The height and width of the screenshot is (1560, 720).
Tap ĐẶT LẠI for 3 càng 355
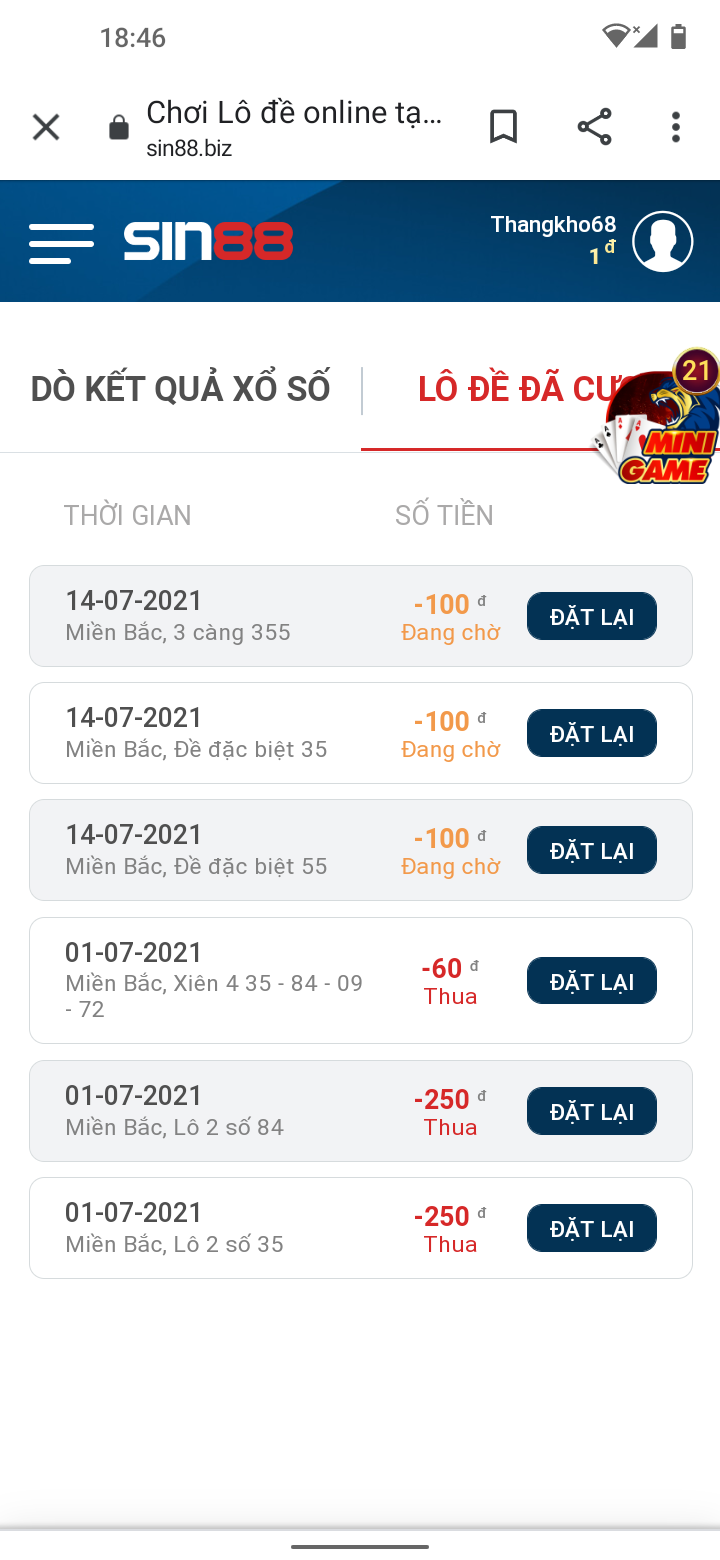coord(591,616)
